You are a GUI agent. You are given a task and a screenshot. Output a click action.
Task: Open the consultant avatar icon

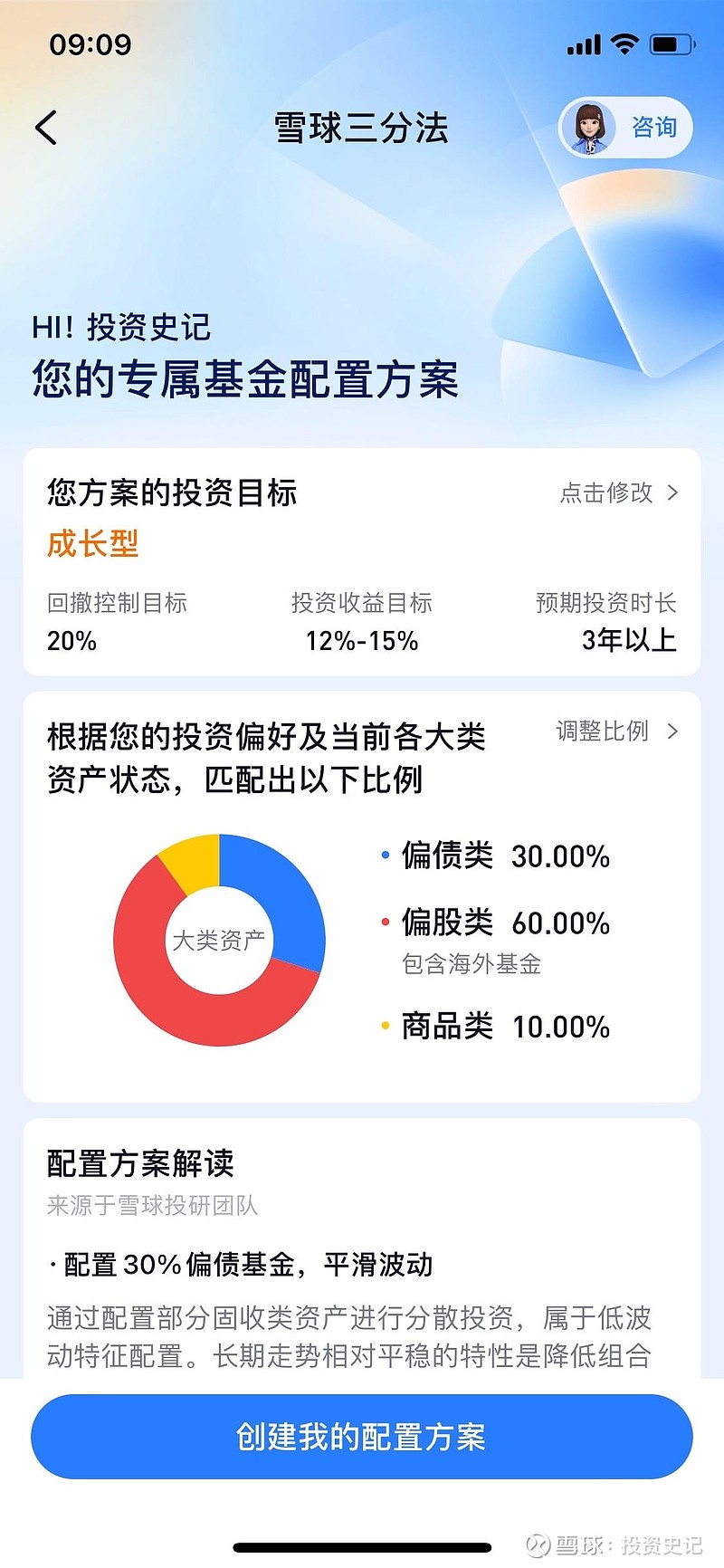coord(589,128)
